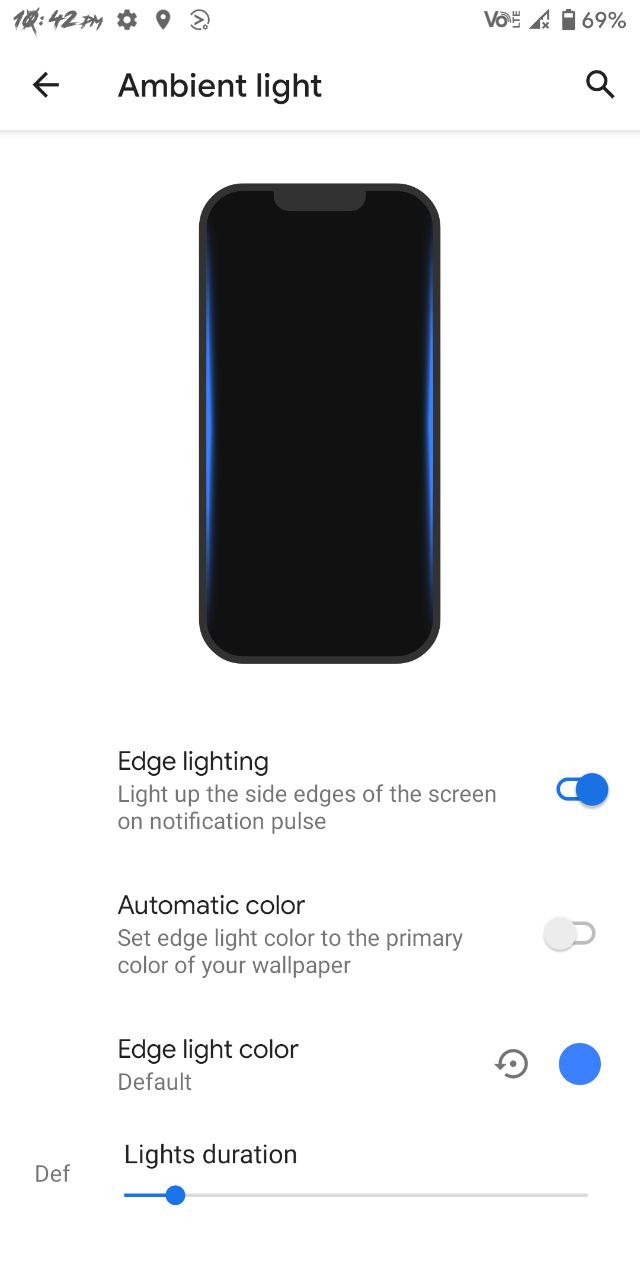Turn off Edge lighting switch
The image size is (640, 1280).
point(582,790)
